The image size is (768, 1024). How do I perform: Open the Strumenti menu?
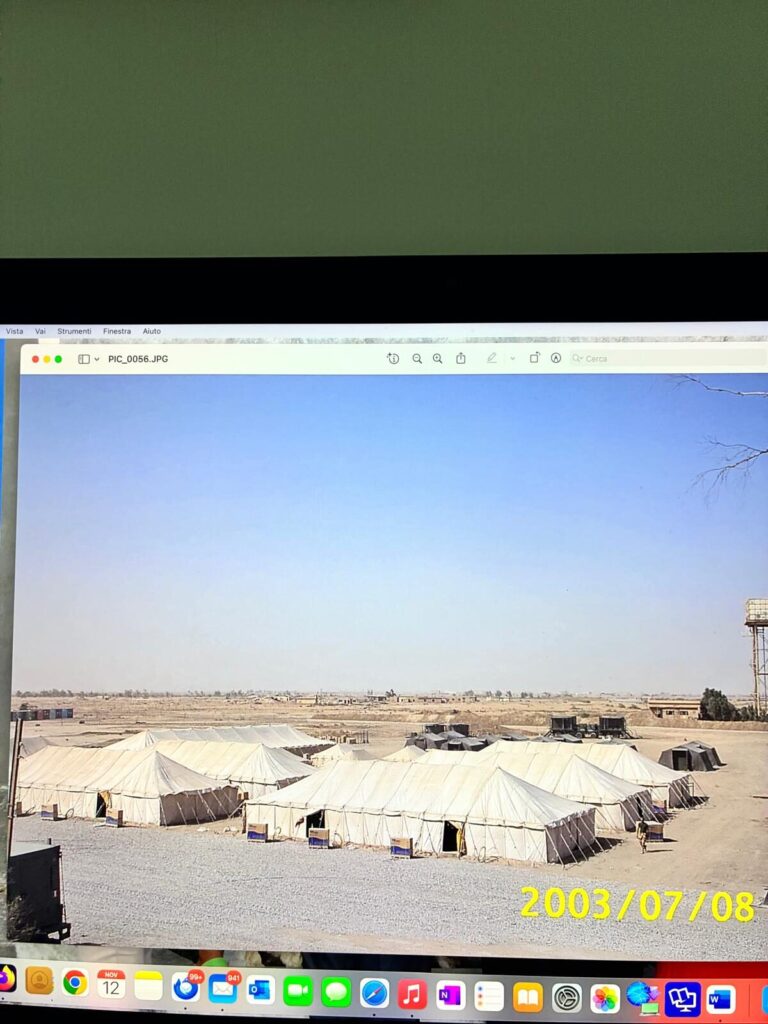point(74,331)
